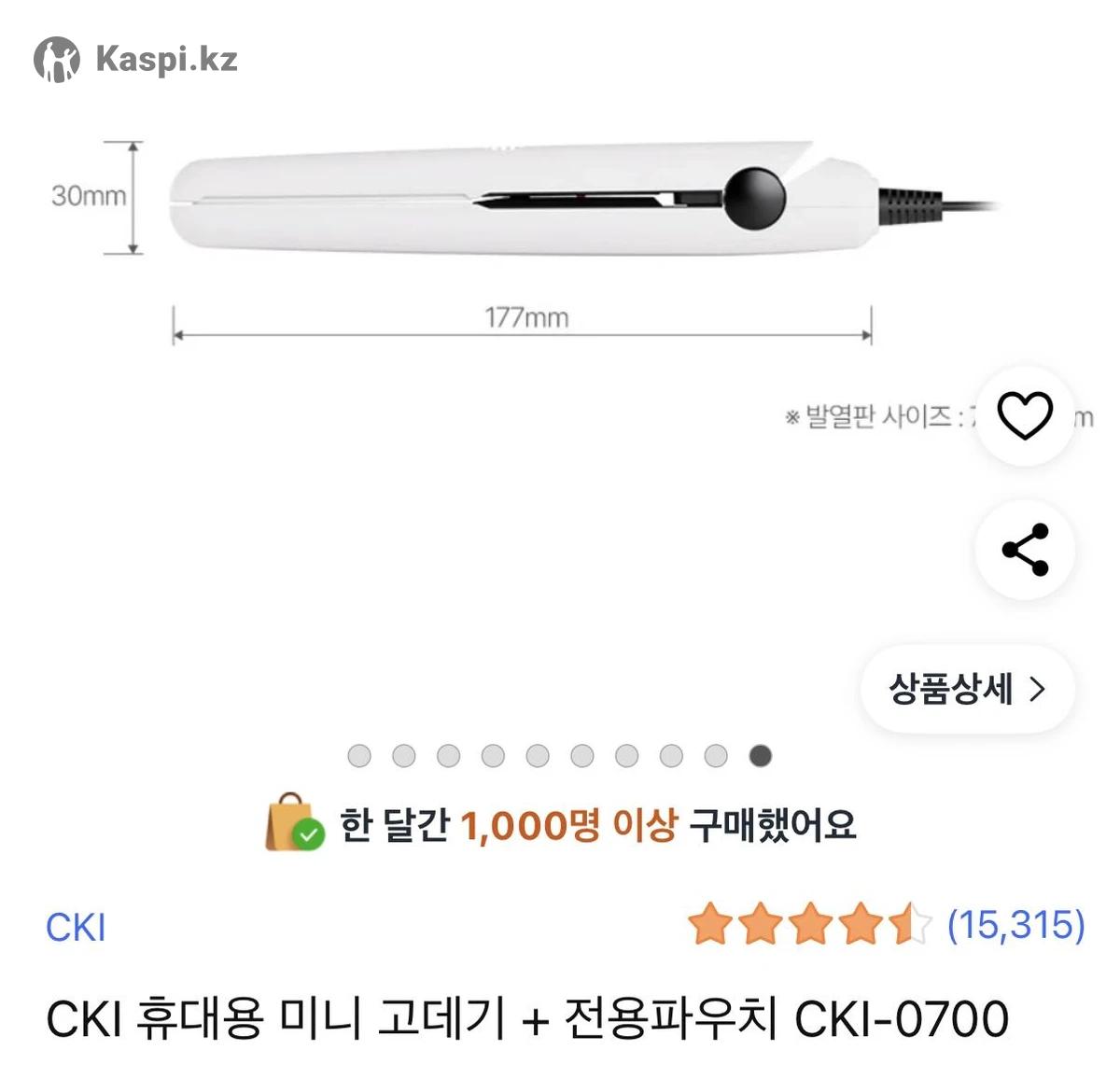The height and width of the screenshot is (1092, 1120).
Task: Open the 상품상세 product details button
Action: pyautogui.click(x=967, y=689)
